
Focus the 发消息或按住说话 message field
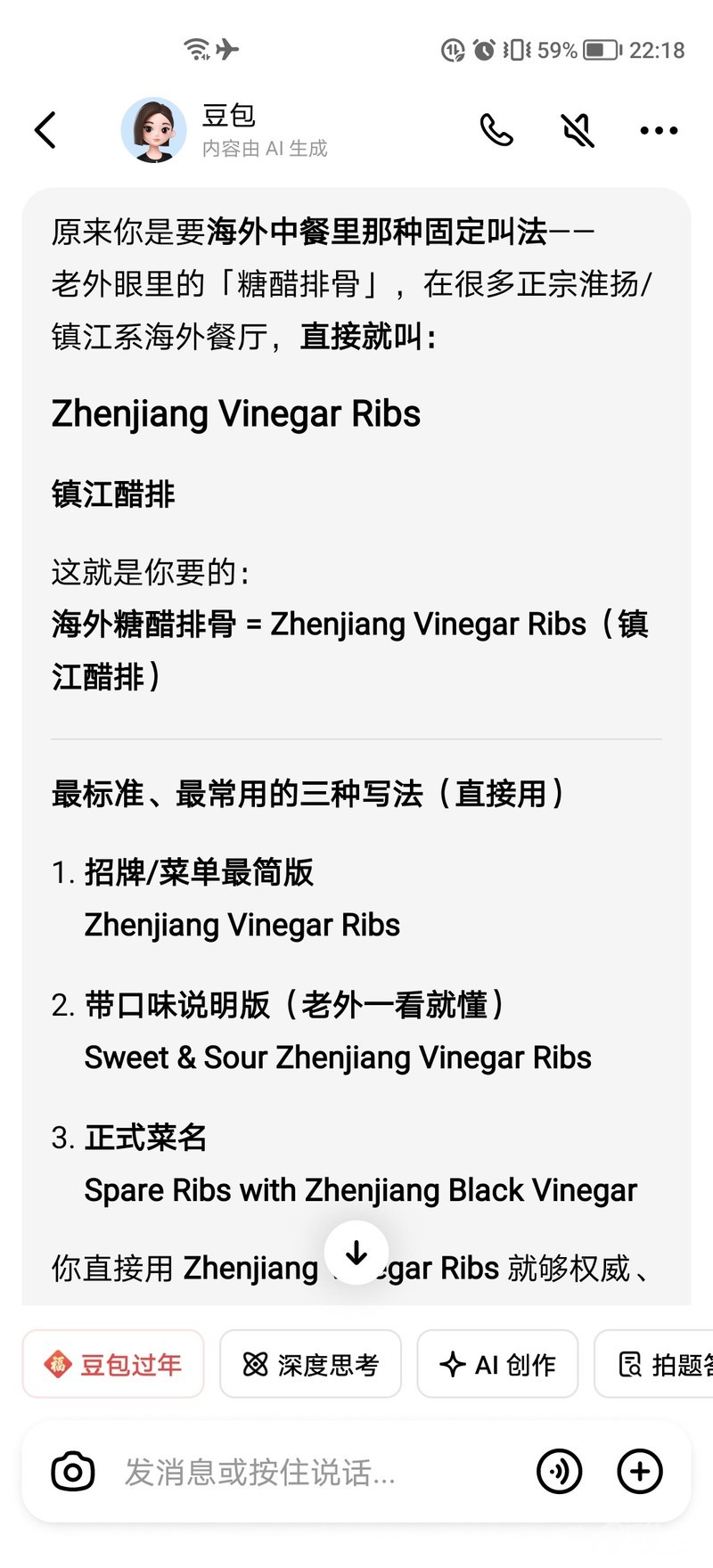(312, 1472)
